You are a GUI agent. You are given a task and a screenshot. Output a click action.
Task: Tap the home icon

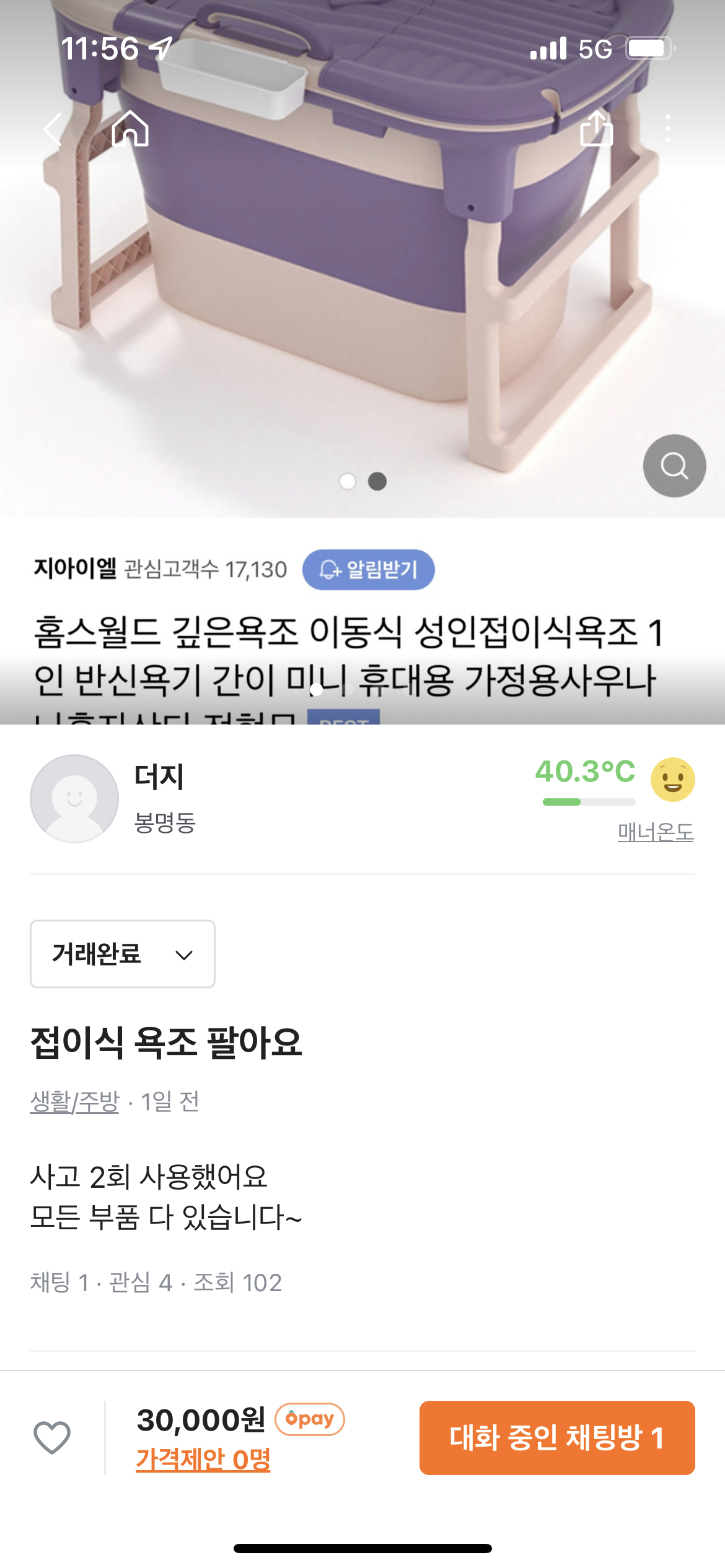pyautogui.click(x=130, y=129)
